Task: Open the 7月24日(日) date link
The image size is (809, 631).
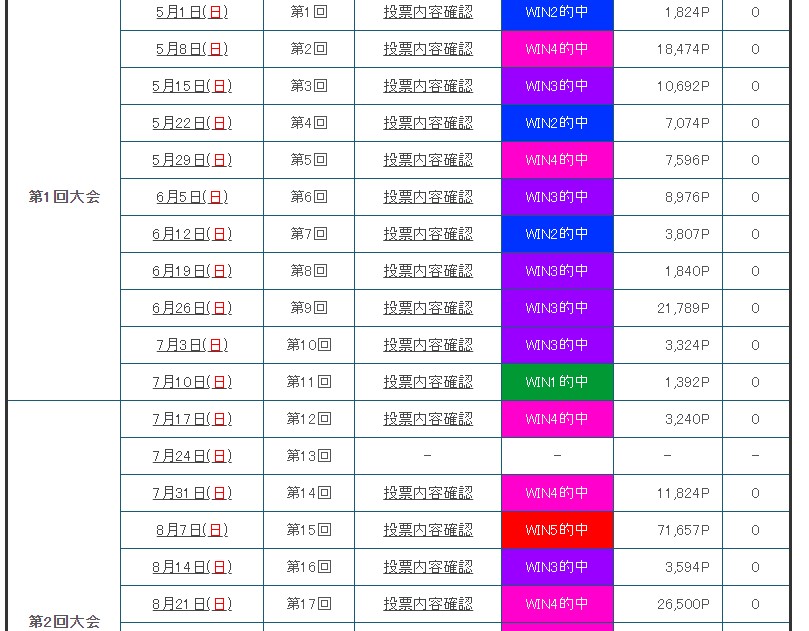Action: pos(192,456)
